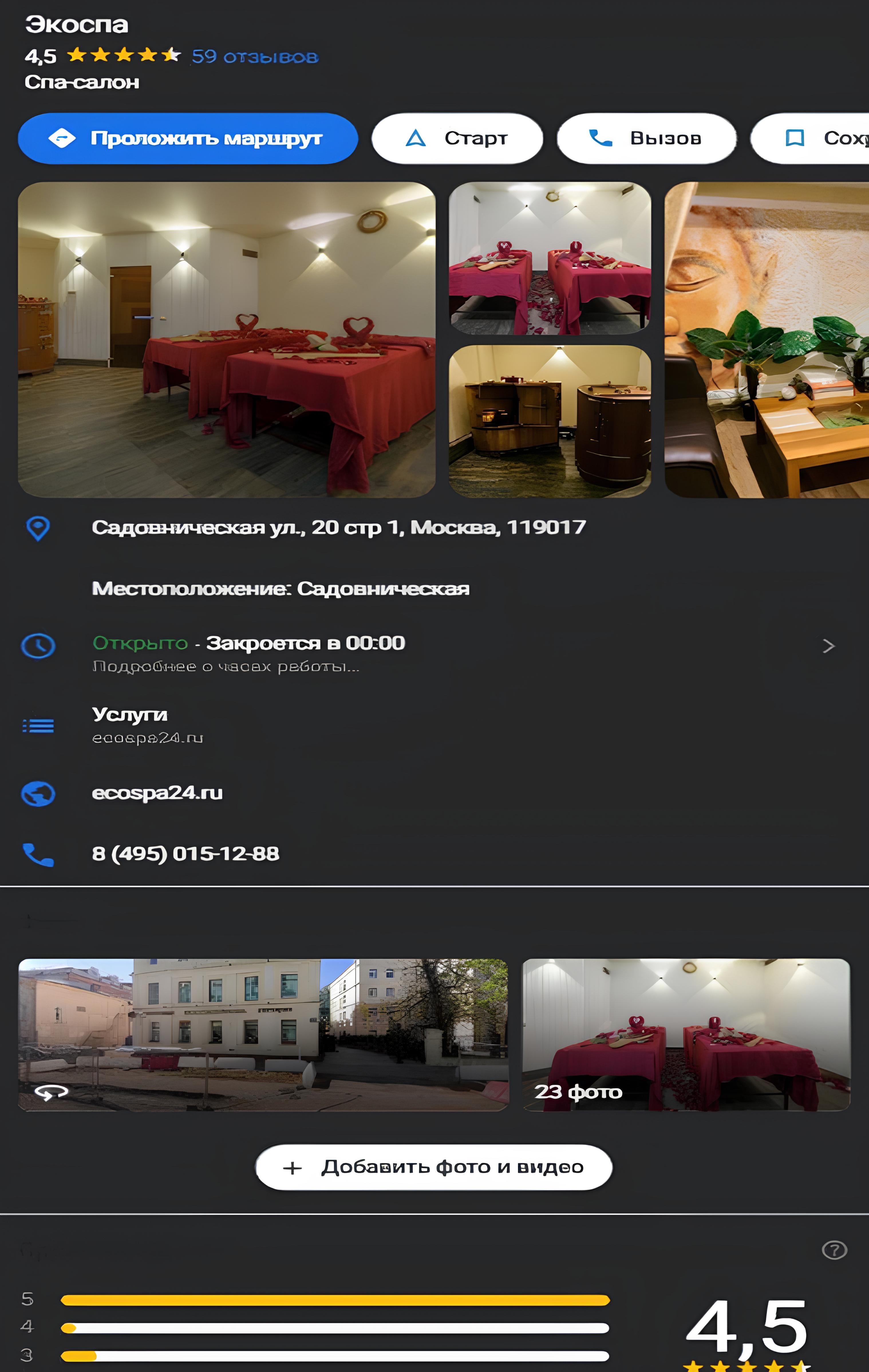Click the Местоположение: Садовническая label
Screen dimensions: 869x1372
click(x=281, y=590)
